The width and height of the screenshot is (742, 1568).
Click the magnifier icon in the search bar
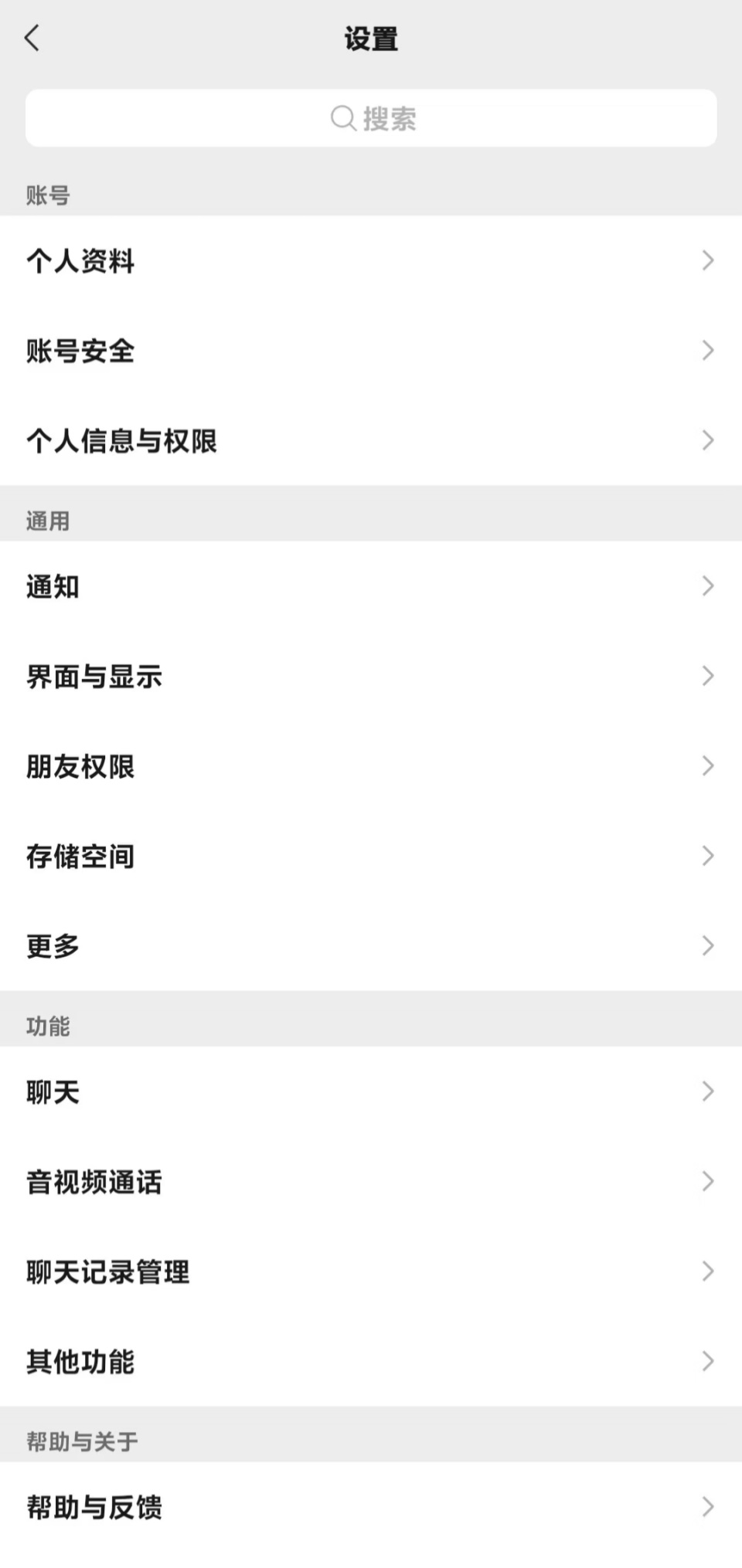[x=342, y=117]
